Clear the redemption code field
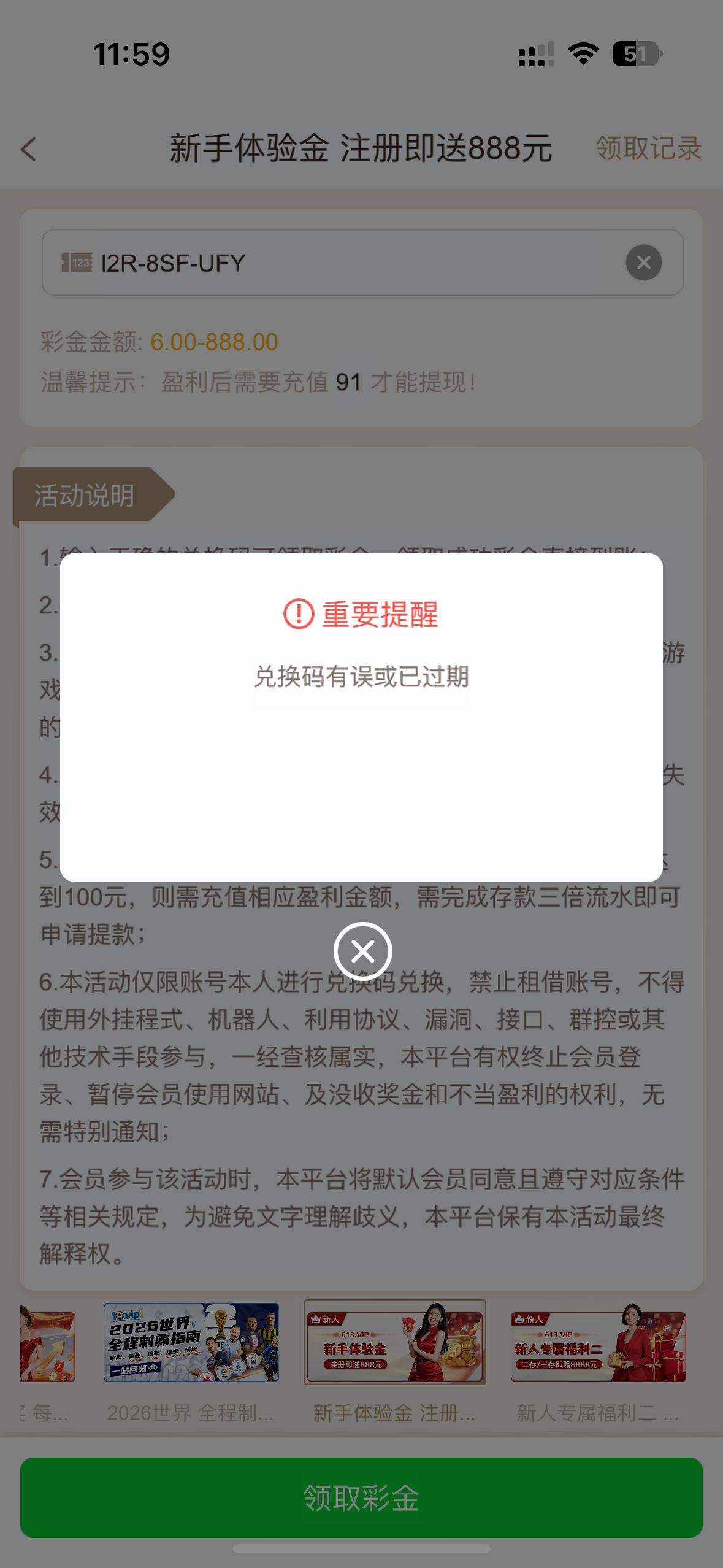This screenshot has height=1568, width=723. pos(643,263)
